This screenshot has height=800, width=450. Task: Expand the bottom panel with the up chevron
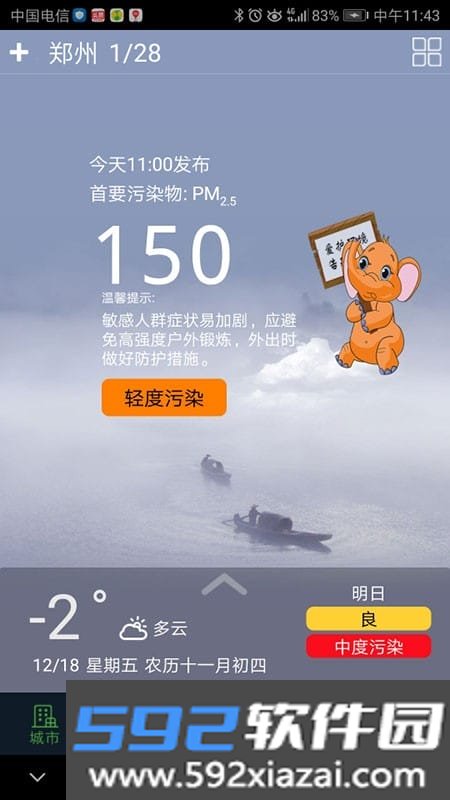(x=224, y=584)
